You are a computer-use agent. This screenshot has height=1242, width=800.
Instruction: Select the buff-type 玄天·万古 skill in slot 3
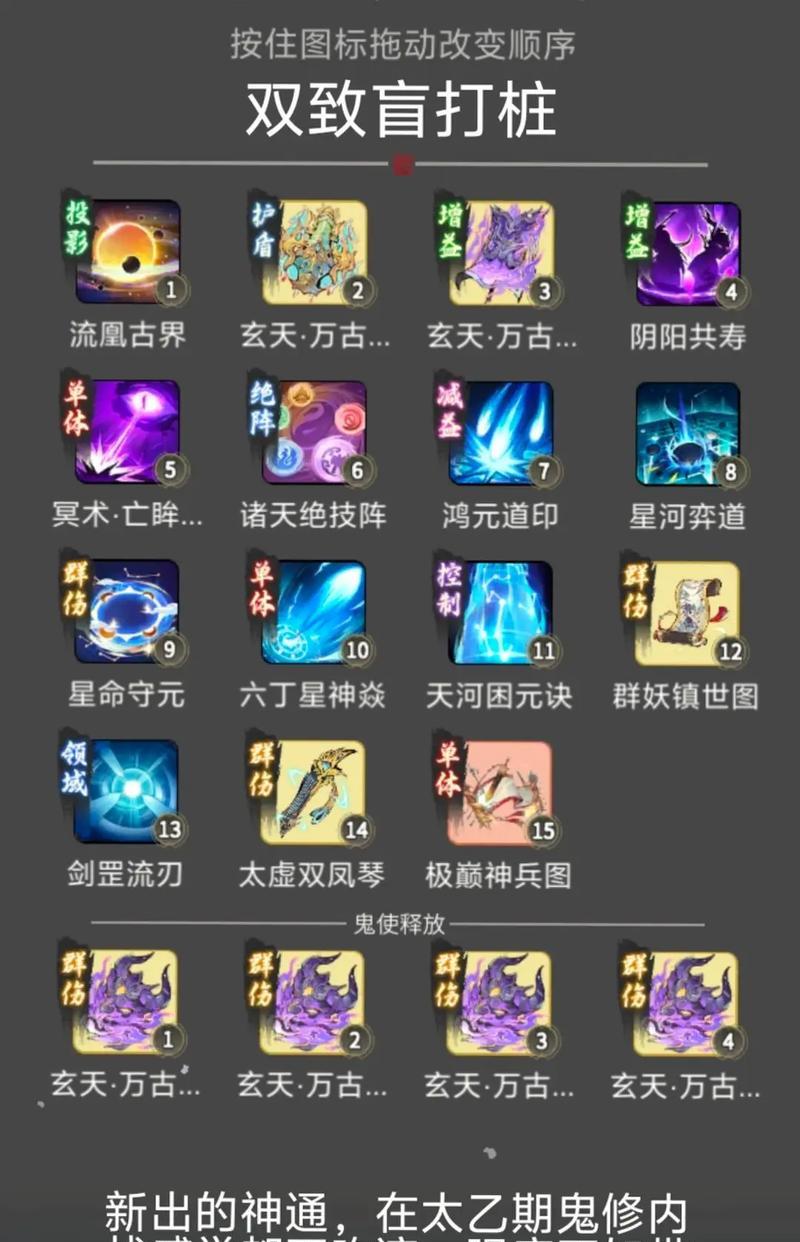coord(501,252)
